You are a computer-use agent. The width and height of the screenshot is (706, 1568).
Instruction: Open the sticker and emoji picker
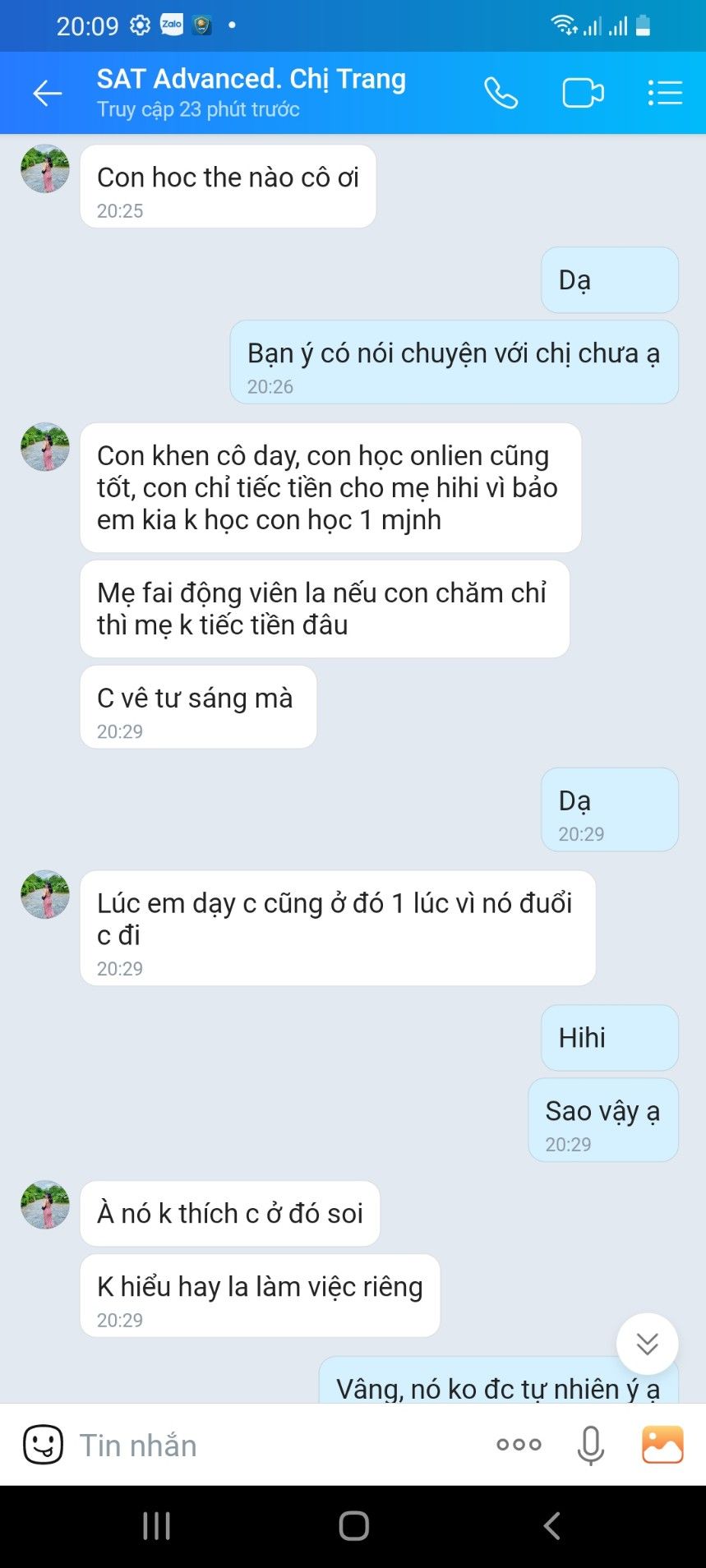coord(43,1445)
